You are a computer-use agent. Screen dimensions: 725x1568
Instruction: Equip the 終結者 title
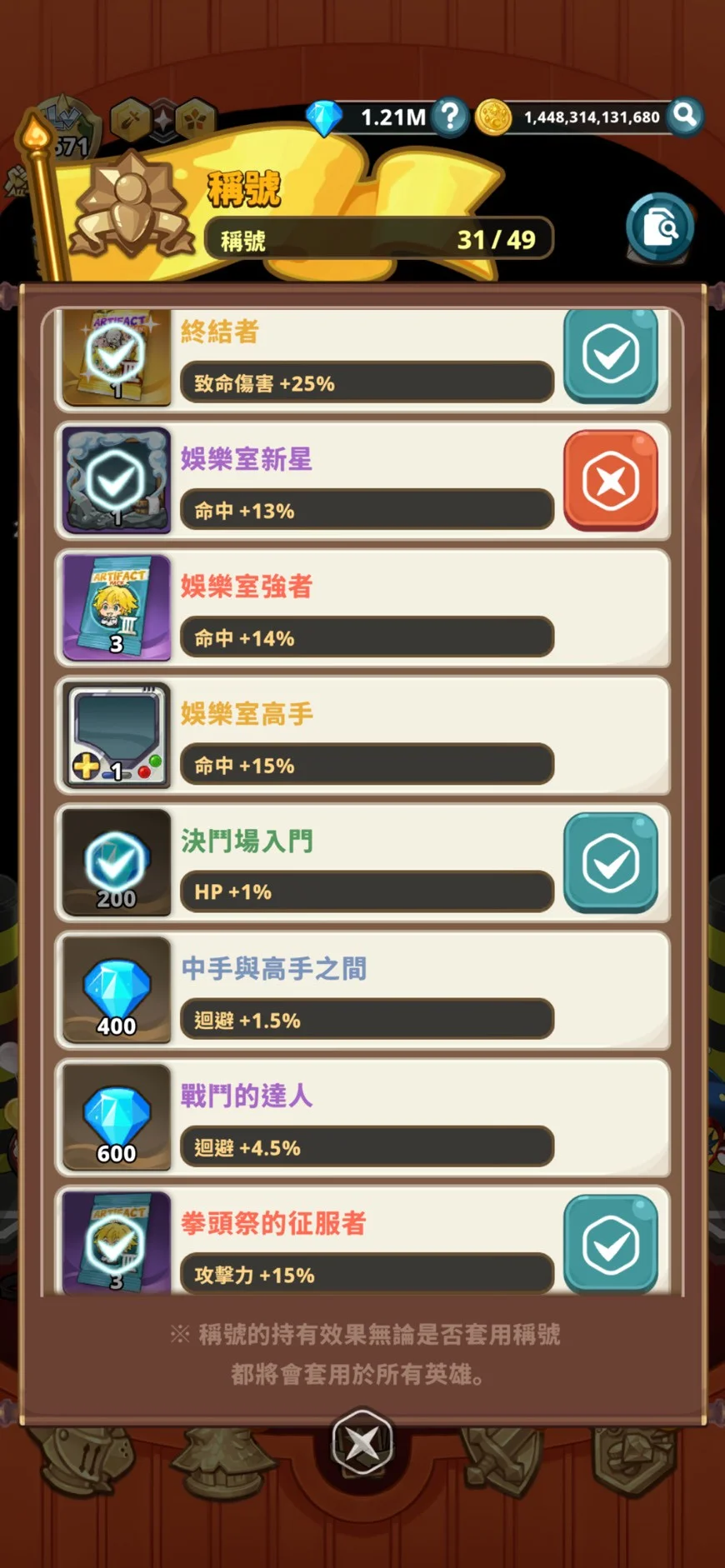610,354
